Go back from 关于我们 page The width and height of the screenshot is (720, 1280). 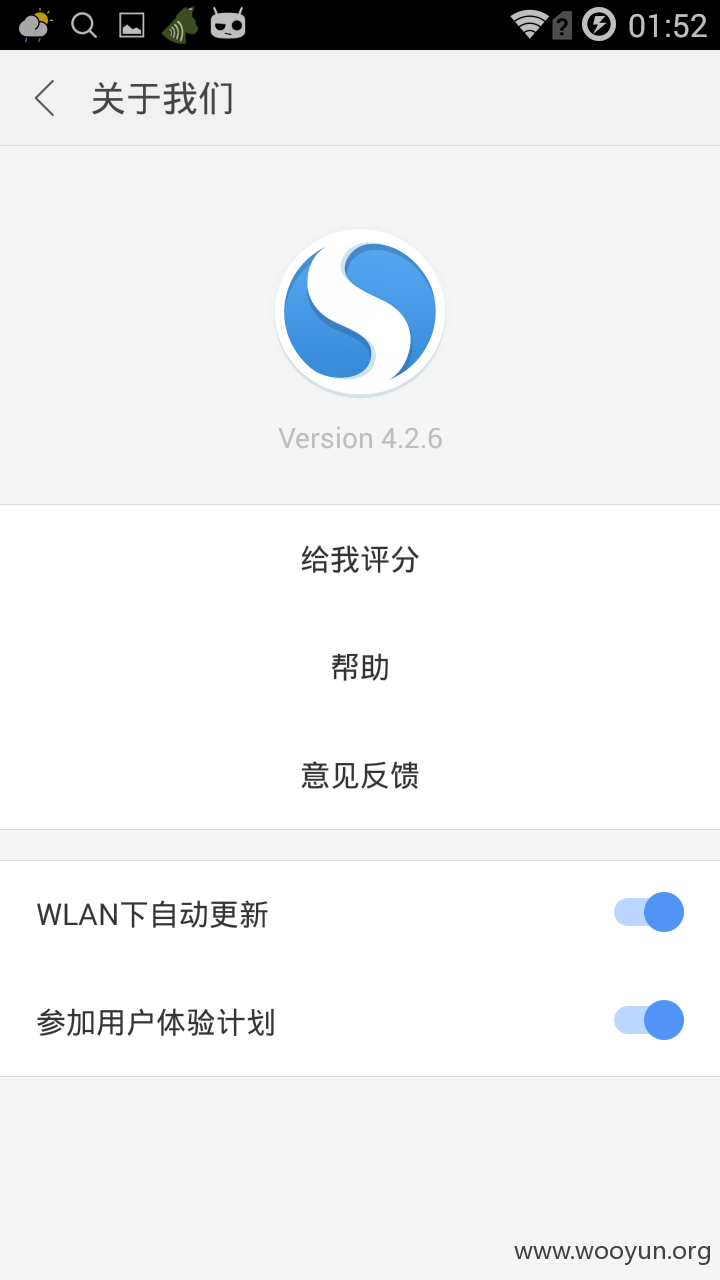click(x=45, y=98)
